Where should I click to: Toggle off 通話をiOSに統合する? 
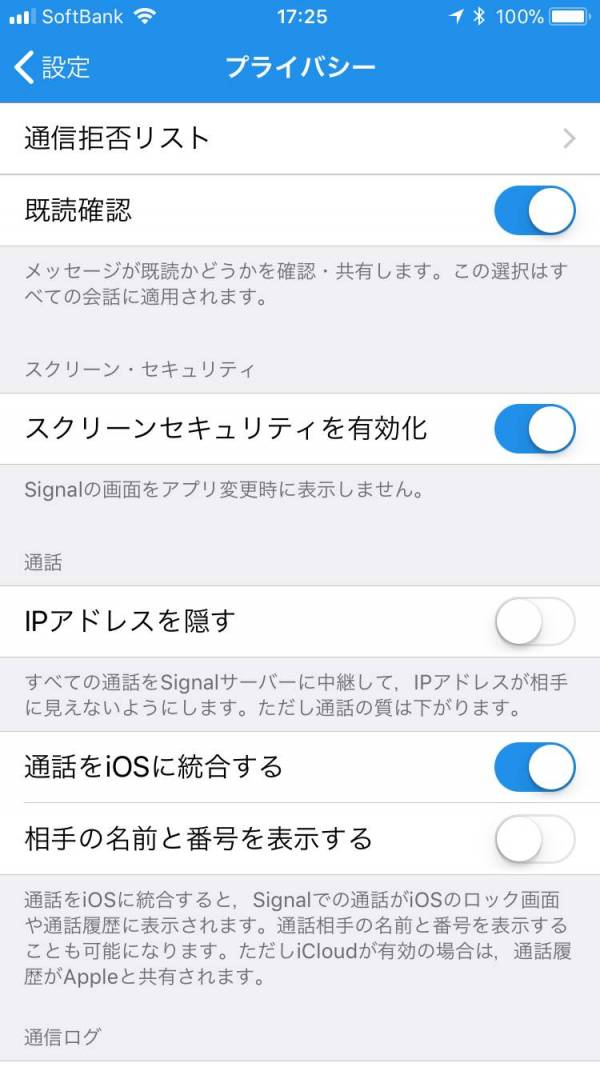pos(535,767)
